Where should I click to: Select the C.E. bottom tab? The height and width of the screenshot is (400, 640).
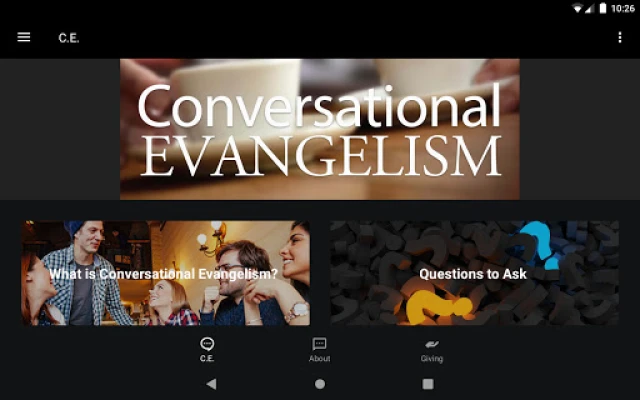[x=207, y=349]
